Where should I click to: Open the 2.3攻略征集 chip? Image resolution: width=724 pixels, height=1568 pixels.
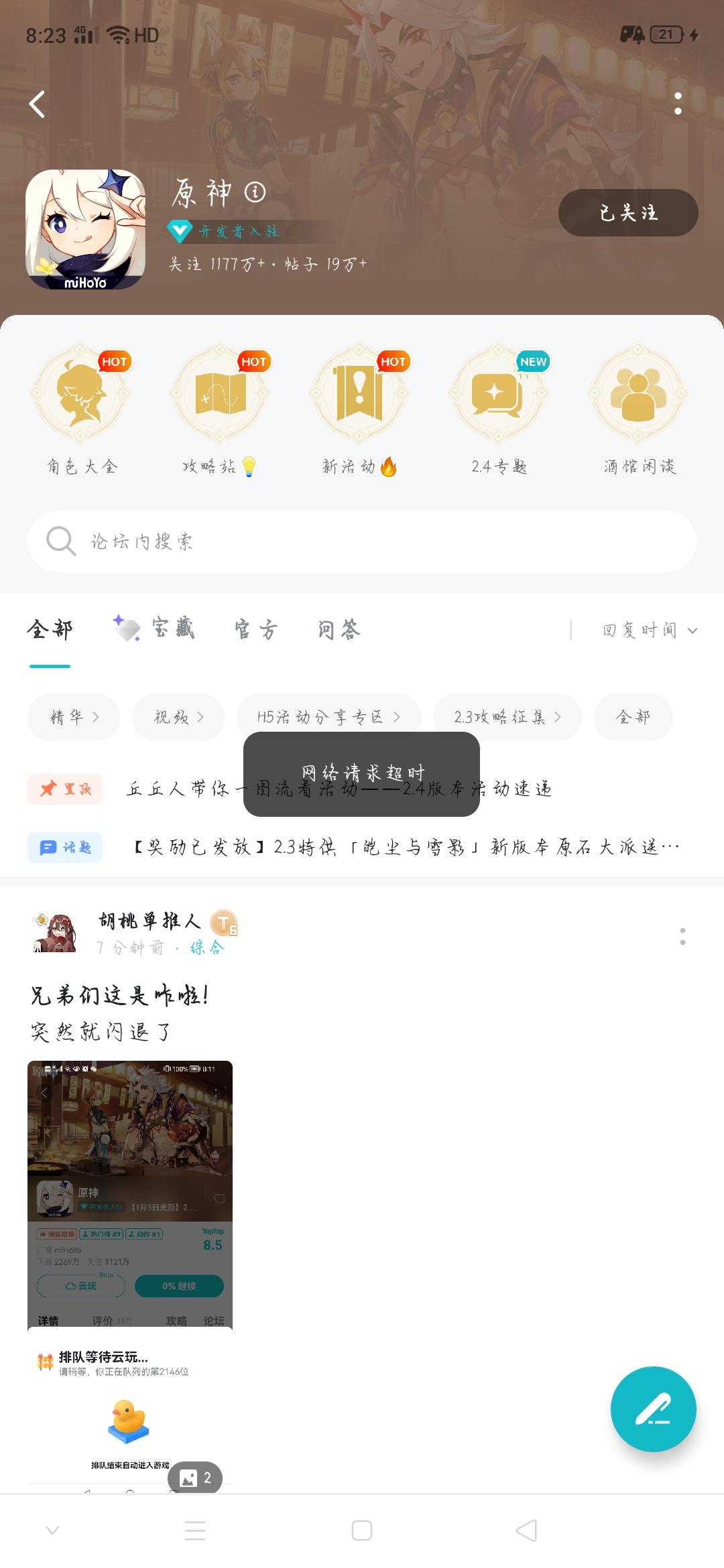[507, 717]
